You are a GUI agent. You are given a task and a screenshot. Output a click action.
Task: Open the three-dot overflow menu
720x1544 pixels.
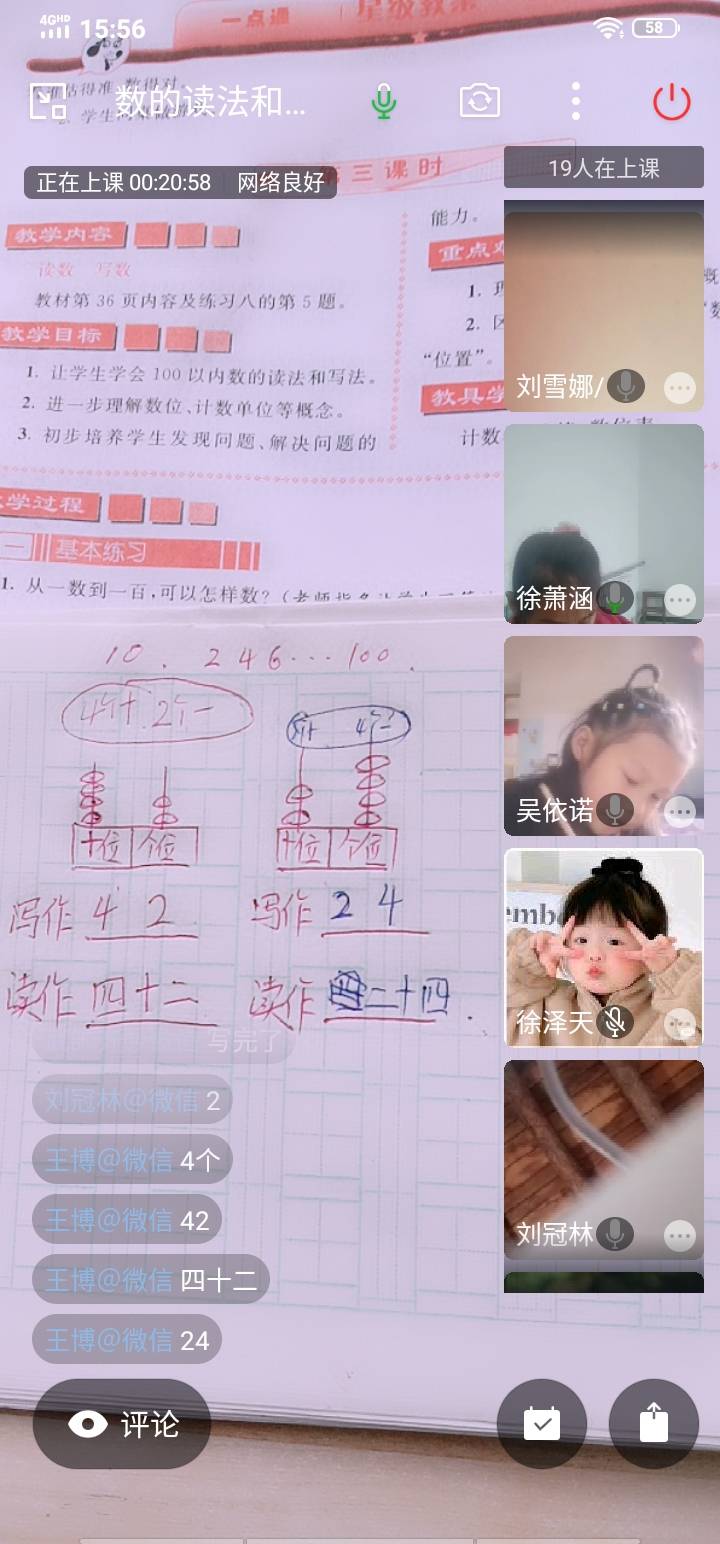pyautogui.click(x=575, y=101)
